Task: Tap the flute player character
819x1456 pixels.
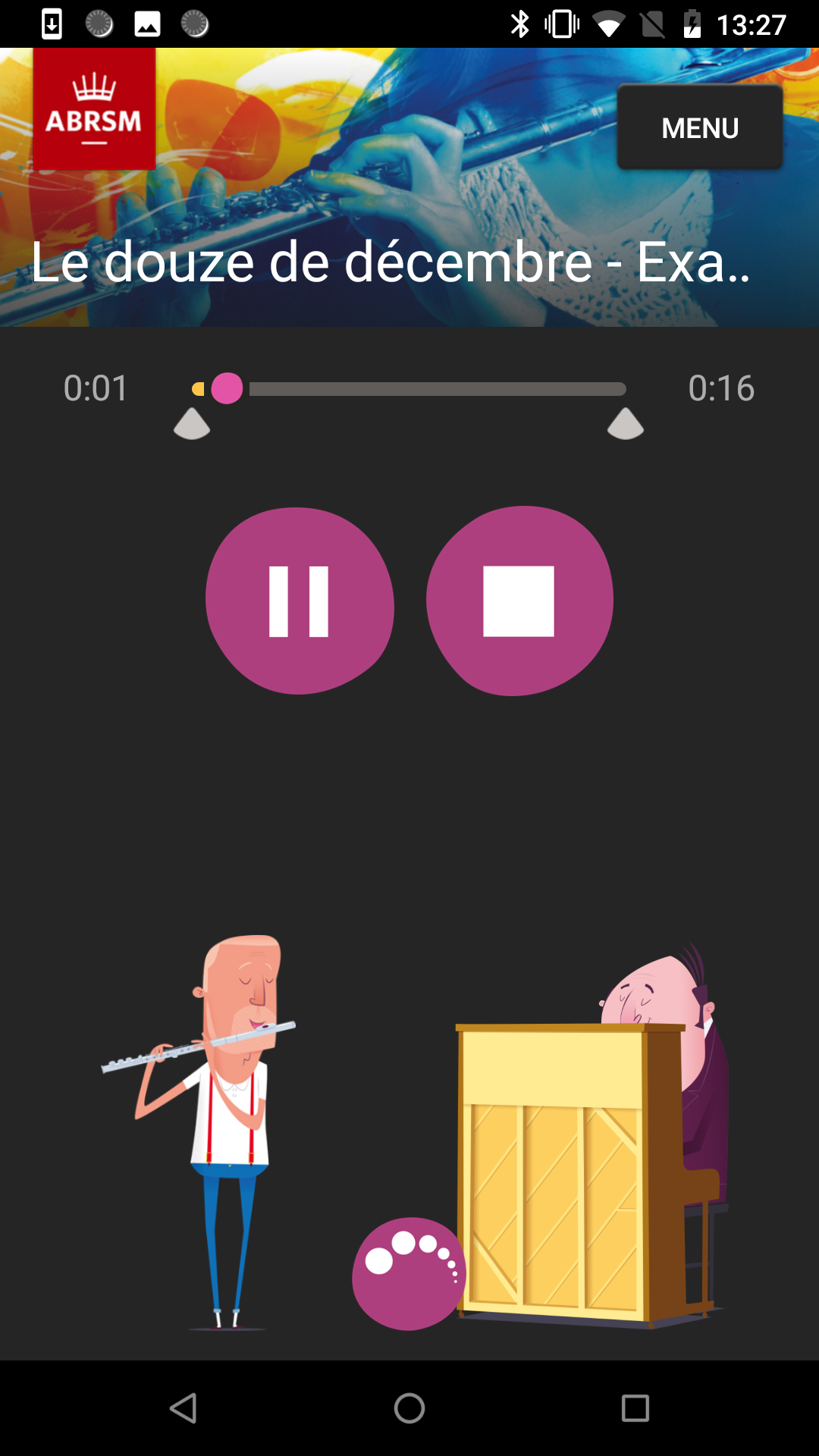Action: click(199, 1131)
